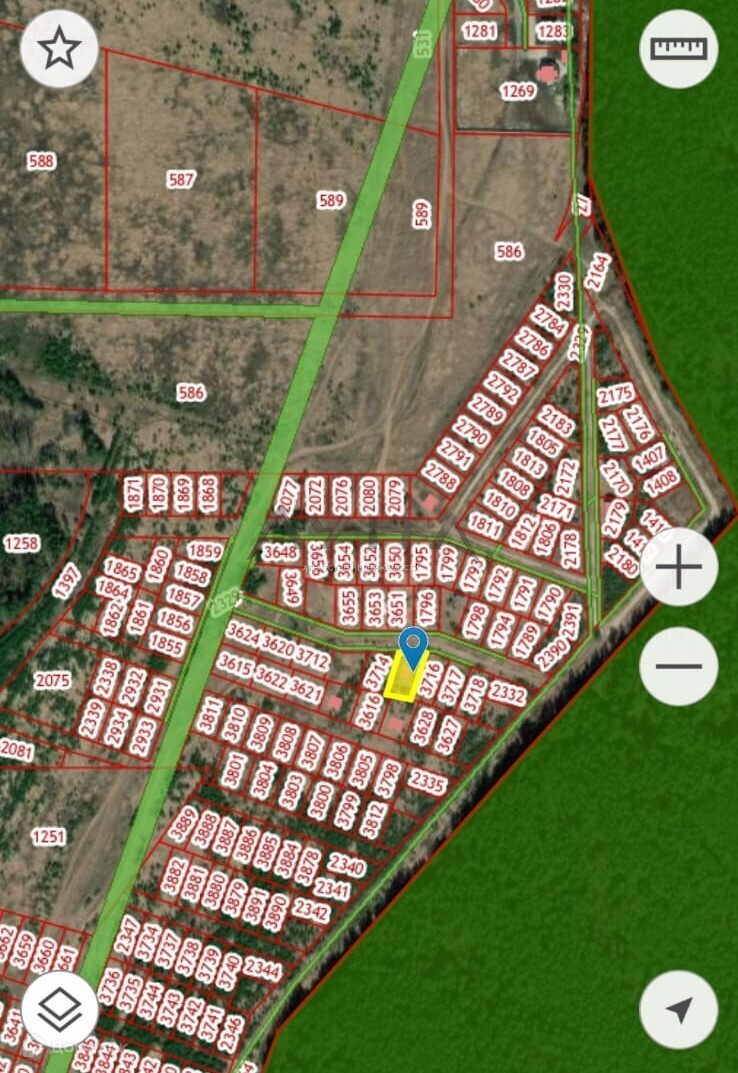Zoom out with the minus button
This screenshot has width=738, height=1073.
click(x=679, y=666)
